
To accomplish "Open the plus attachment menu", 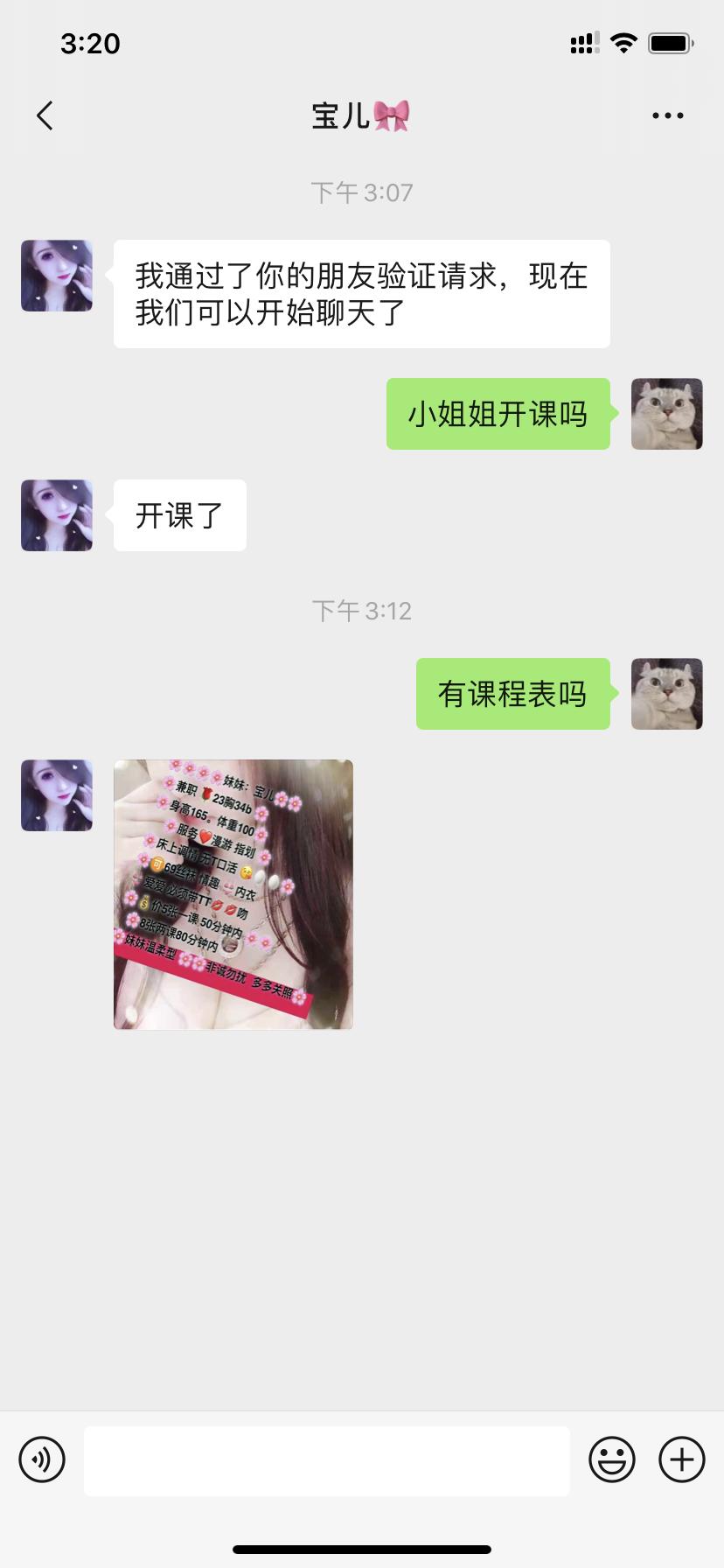I will (x=681, y=1459).
